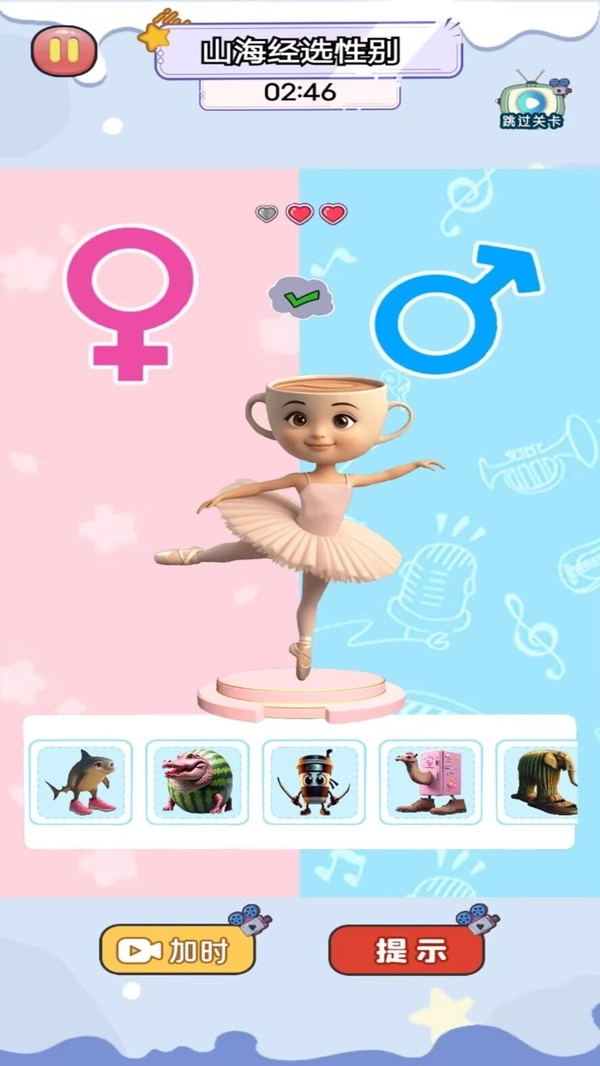
Task: Tap the 提示 hint button
Action: (407, 950)
